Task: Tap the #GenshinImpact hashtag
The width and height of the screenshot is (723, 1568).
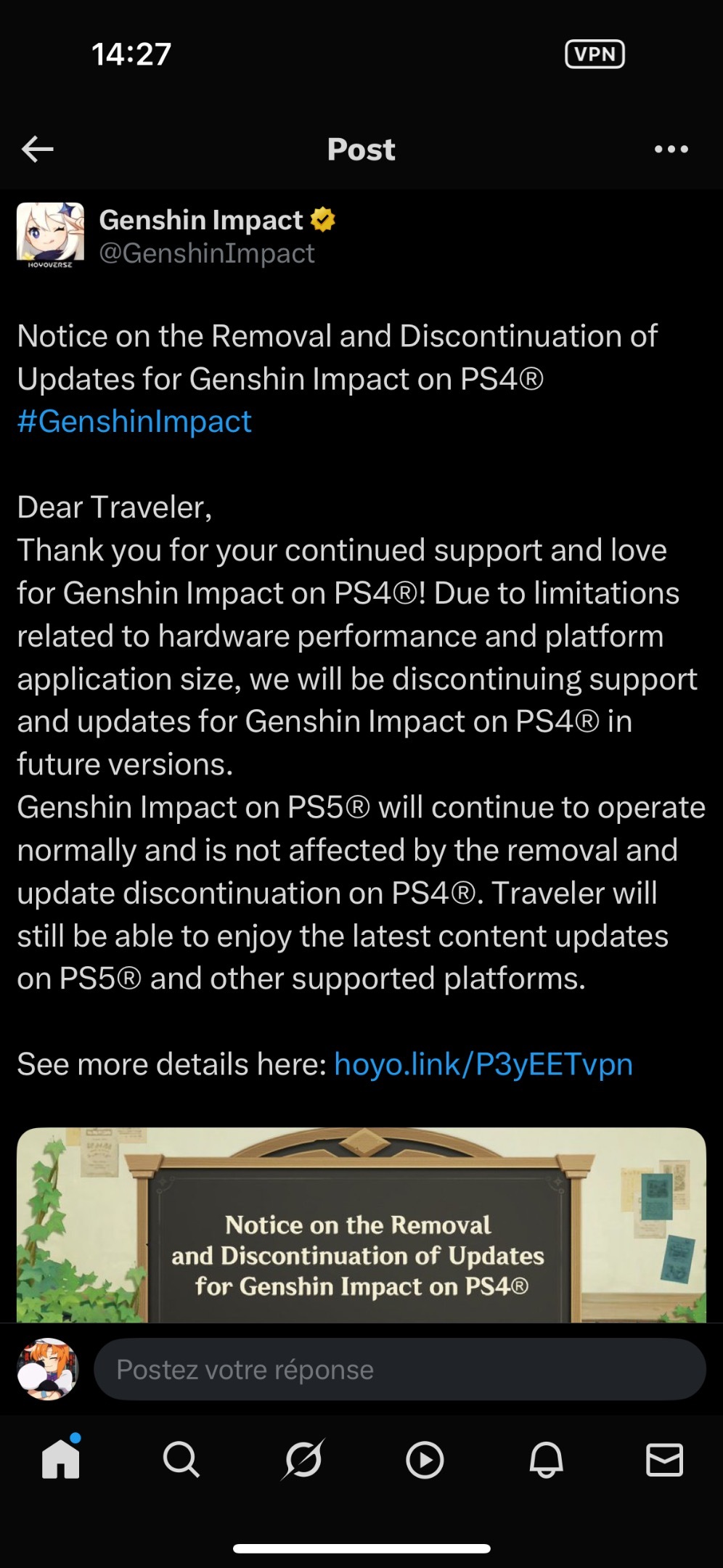Action: coord(134,422)
